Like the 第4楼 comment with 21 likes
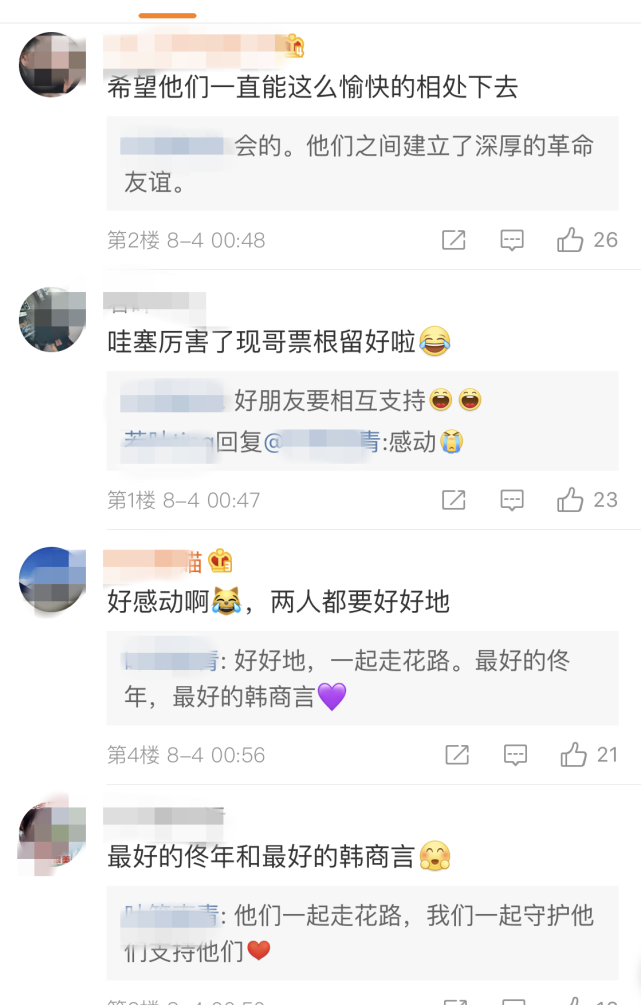The image size is (641, 1005). [573, 755]
